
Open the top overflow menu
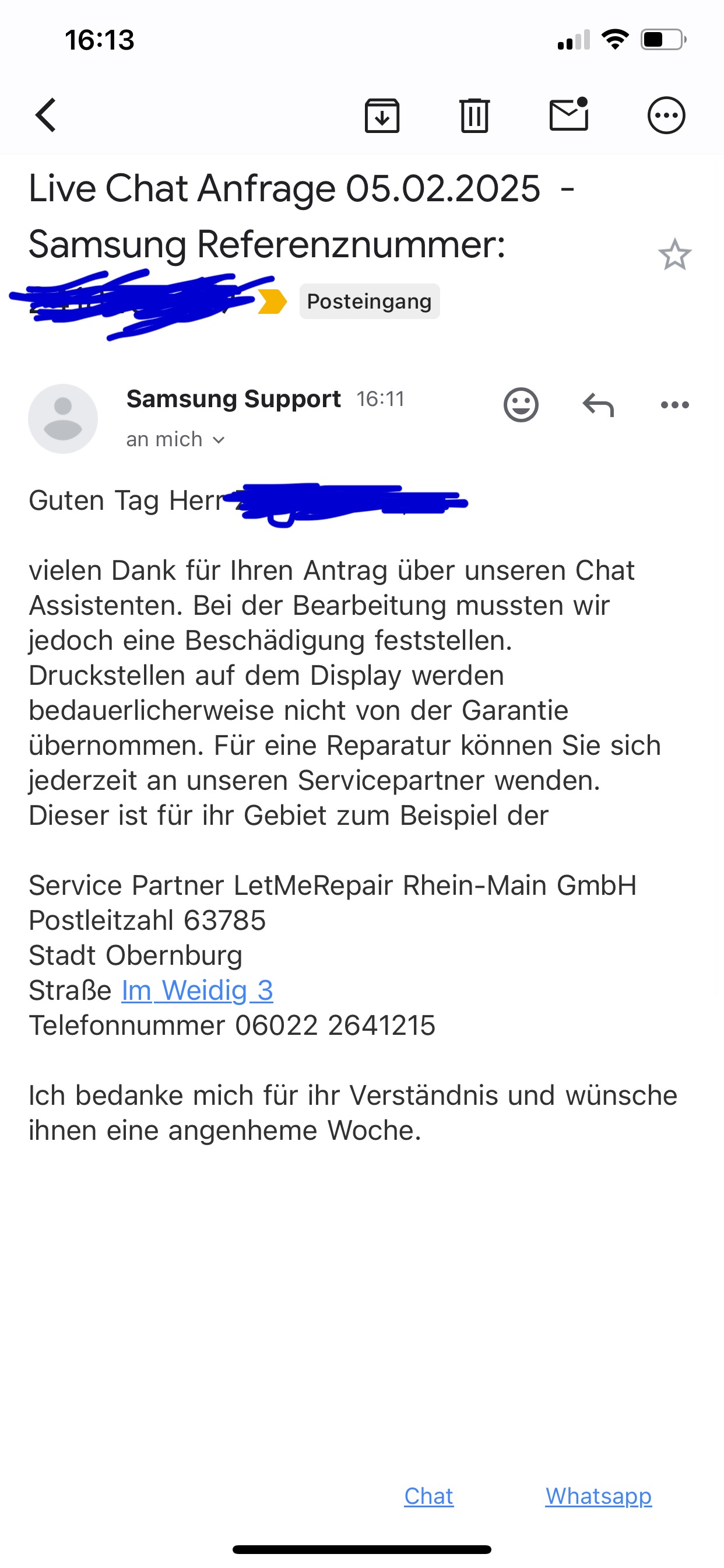tap(666, 115)
